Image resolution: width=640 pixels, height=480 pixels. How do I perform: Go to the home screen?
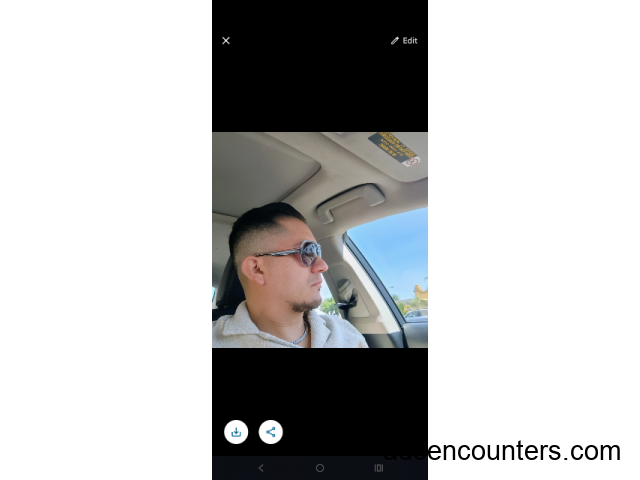click(x=320, y=468)
